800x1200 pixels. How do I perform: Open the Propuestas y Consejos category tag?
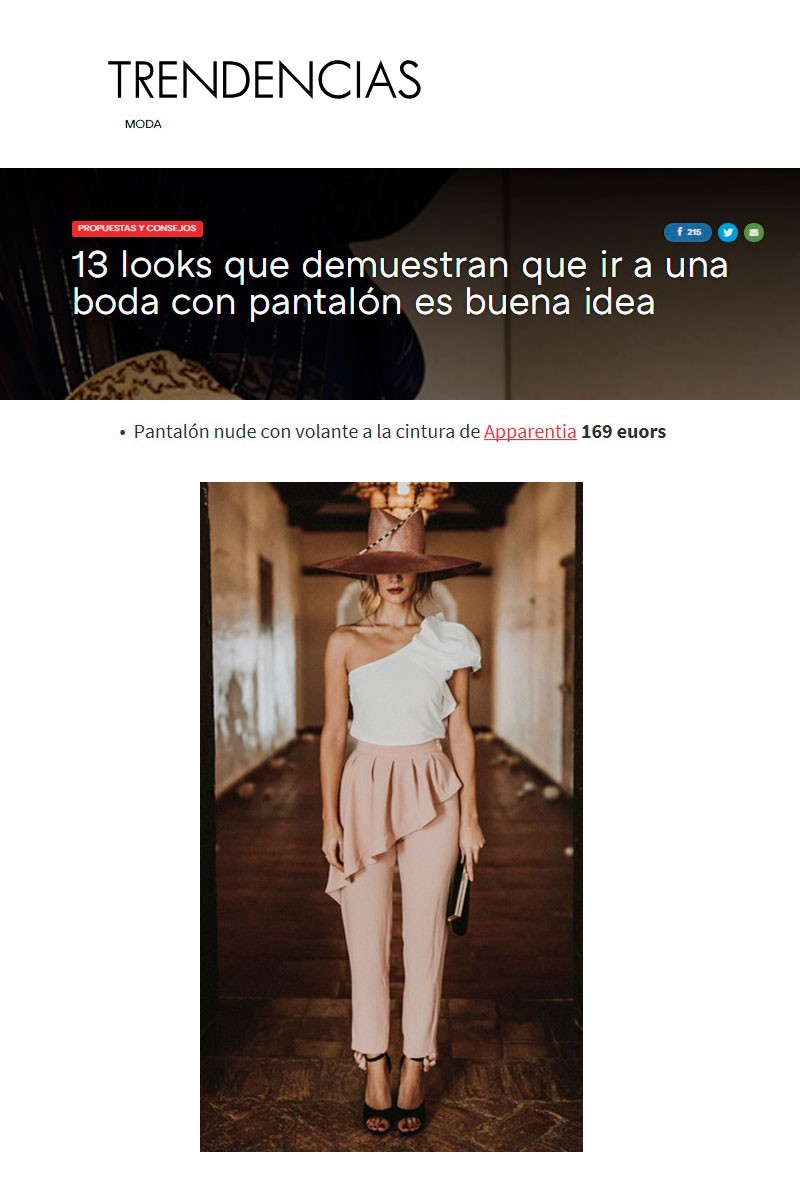click(x=137, y=228)
